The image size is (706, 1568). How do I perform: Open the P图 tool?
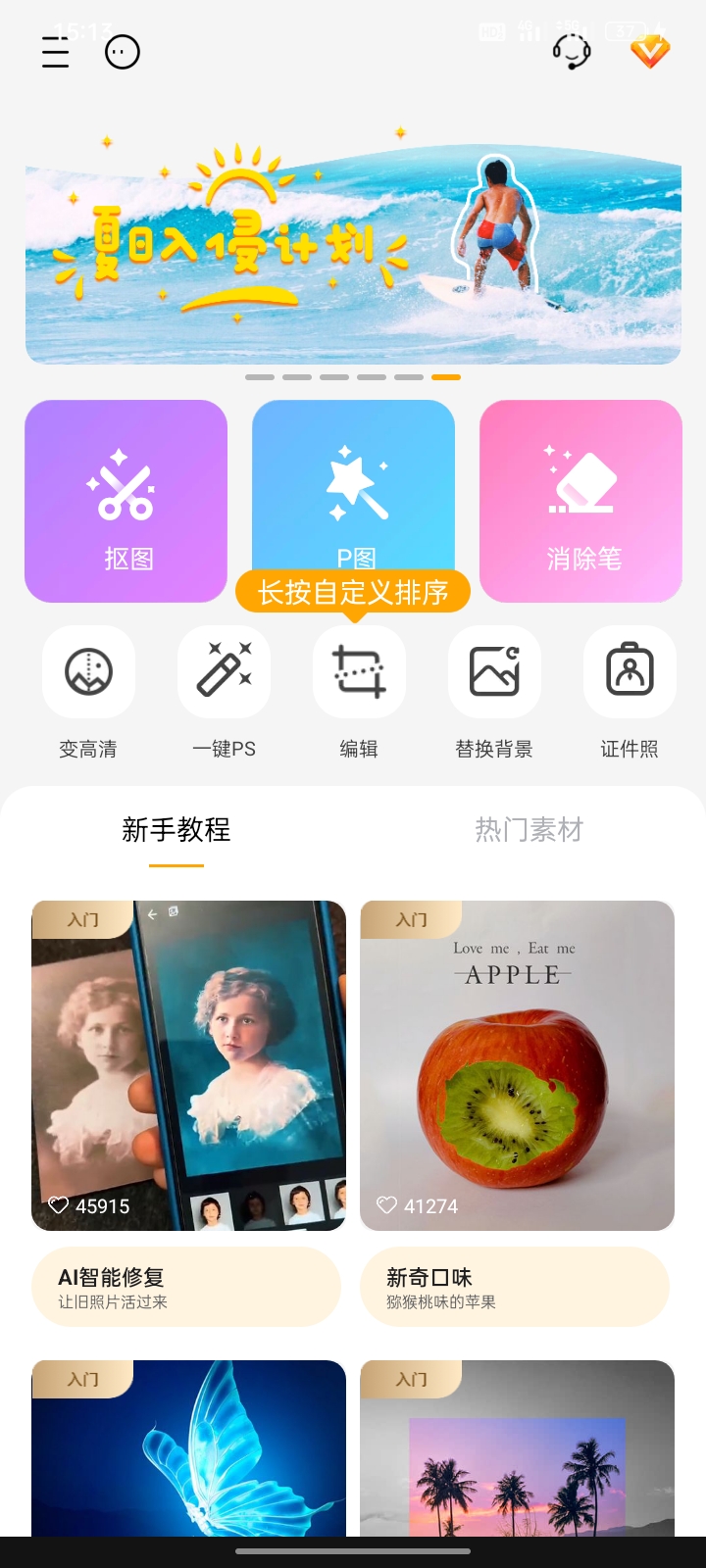point(353,490)
